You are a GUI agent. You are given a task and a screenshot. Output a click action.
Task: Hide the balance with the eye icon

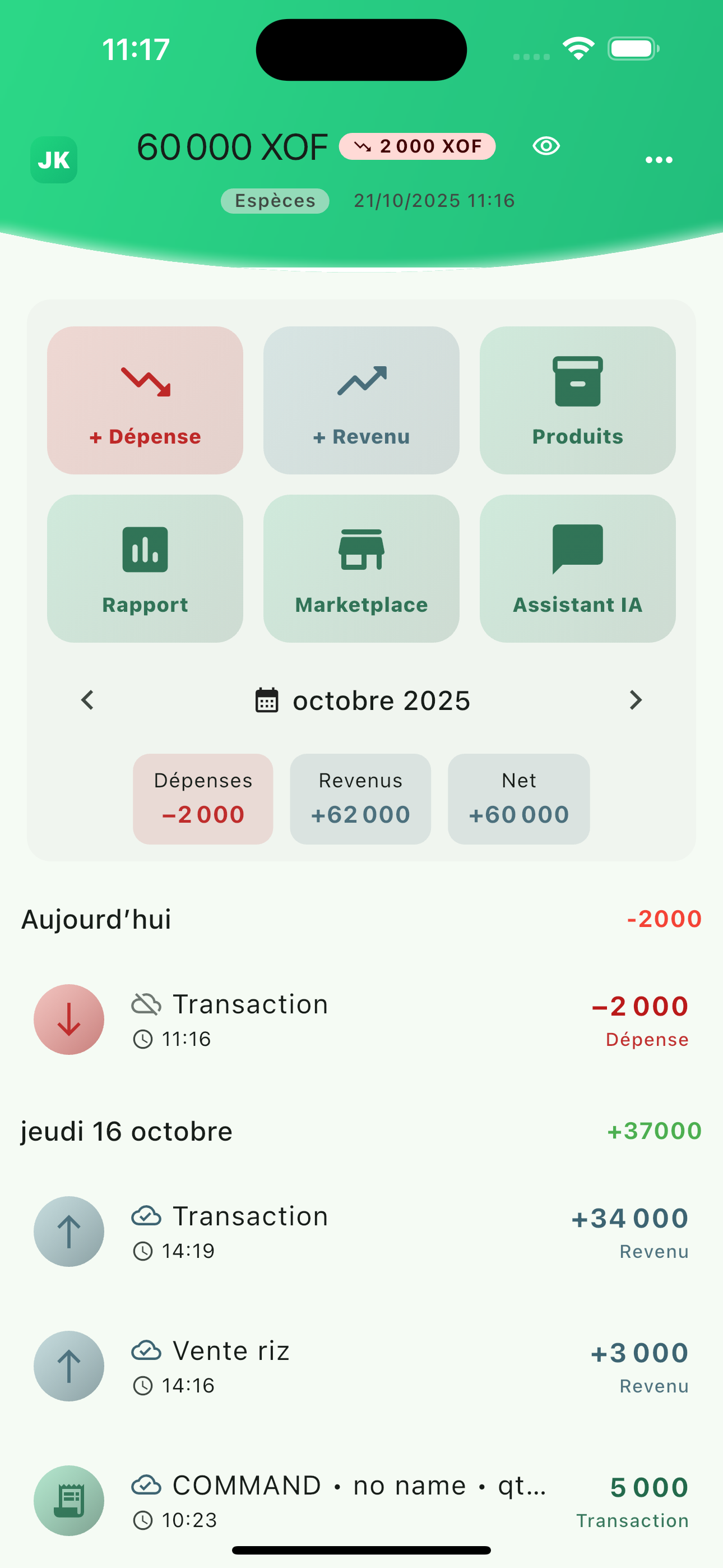pos(546,146)
